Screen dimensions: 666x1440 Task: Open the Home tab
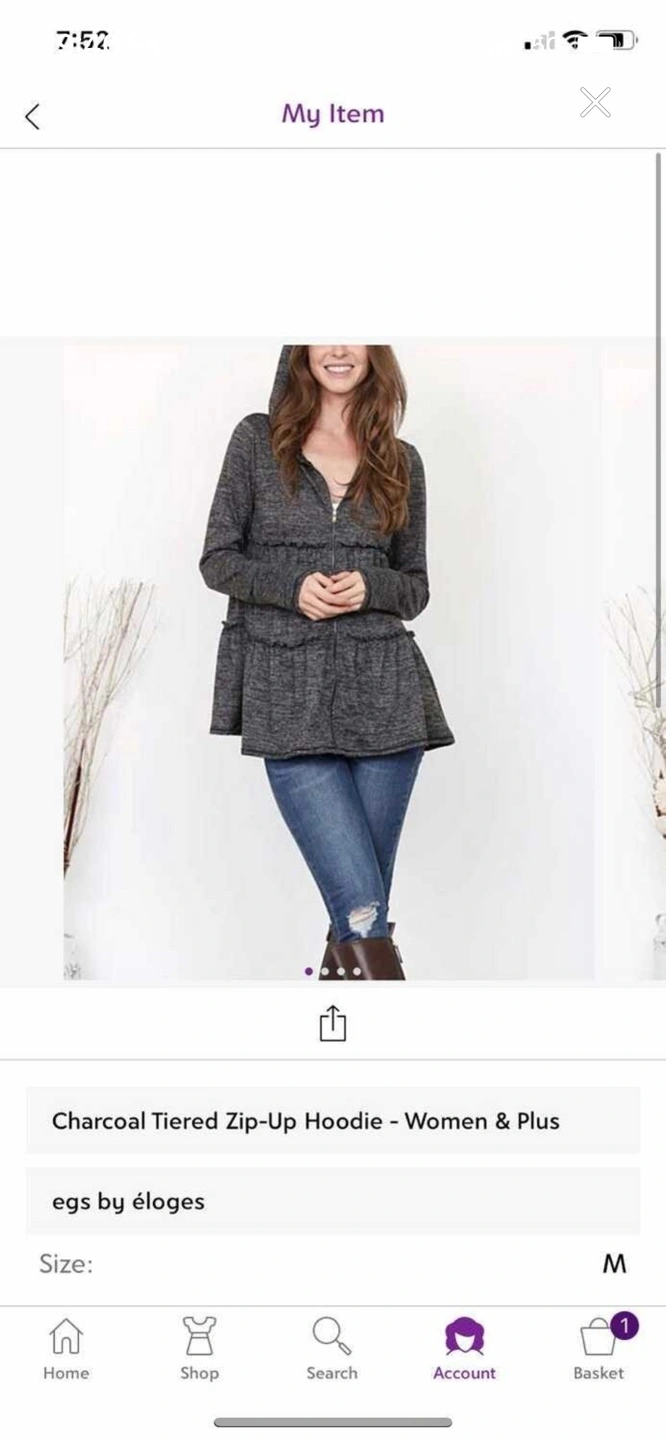point(66,1349)
